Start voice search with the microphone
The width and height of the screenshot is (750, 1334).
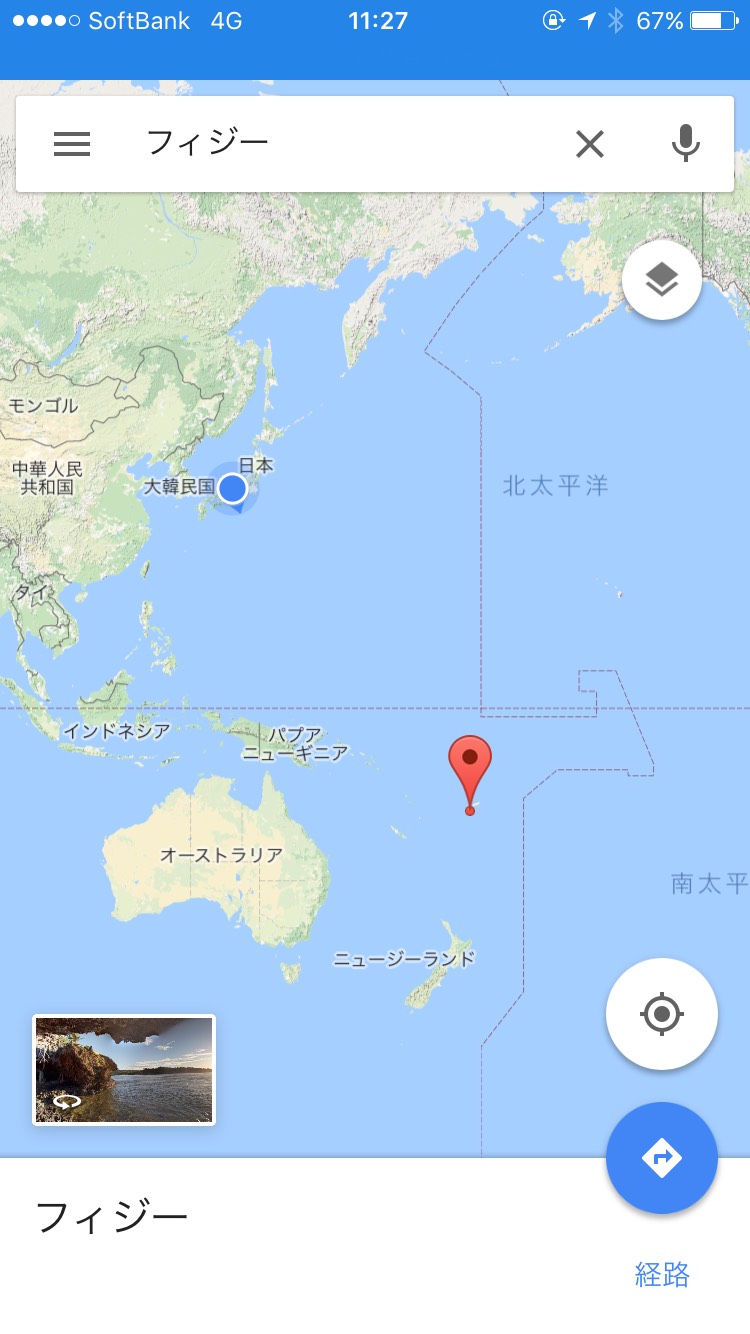point(685,144)
